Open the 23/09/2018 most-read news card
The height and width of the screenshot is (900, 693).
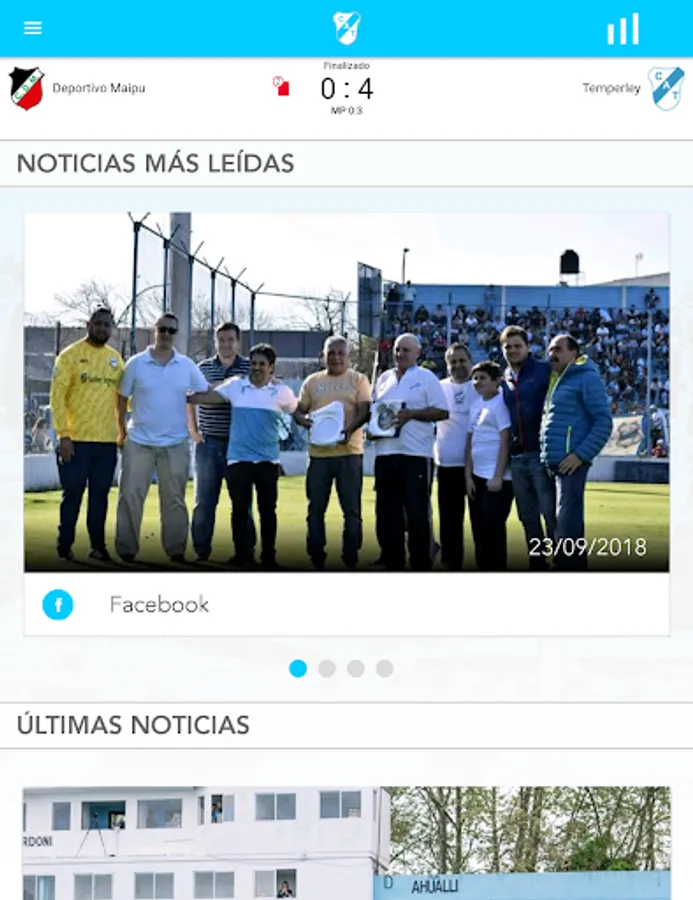pyautogui.click(x=346, y=392)
